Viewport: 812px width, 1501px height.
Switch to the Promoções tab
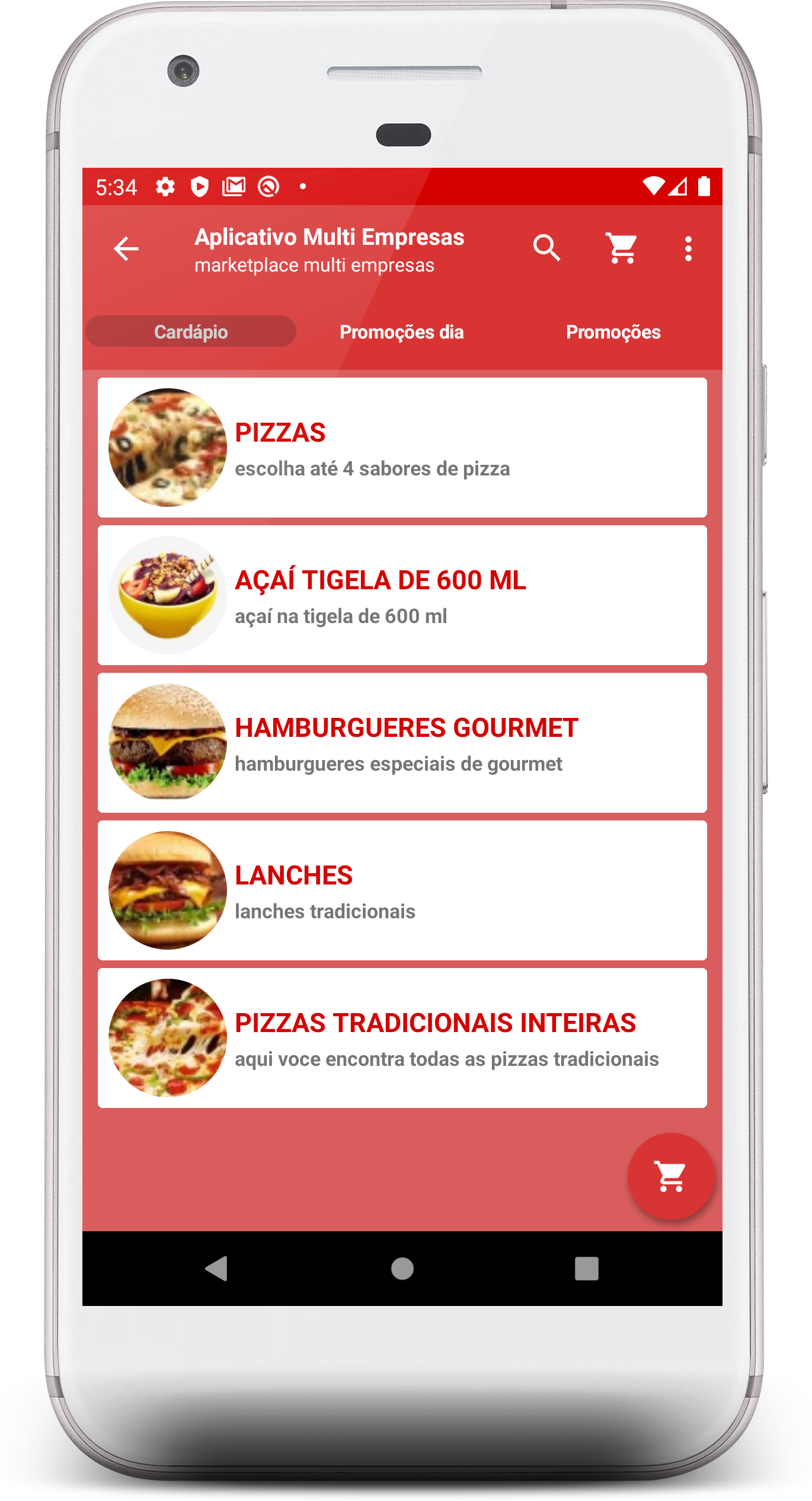click(x=613, y=332)
